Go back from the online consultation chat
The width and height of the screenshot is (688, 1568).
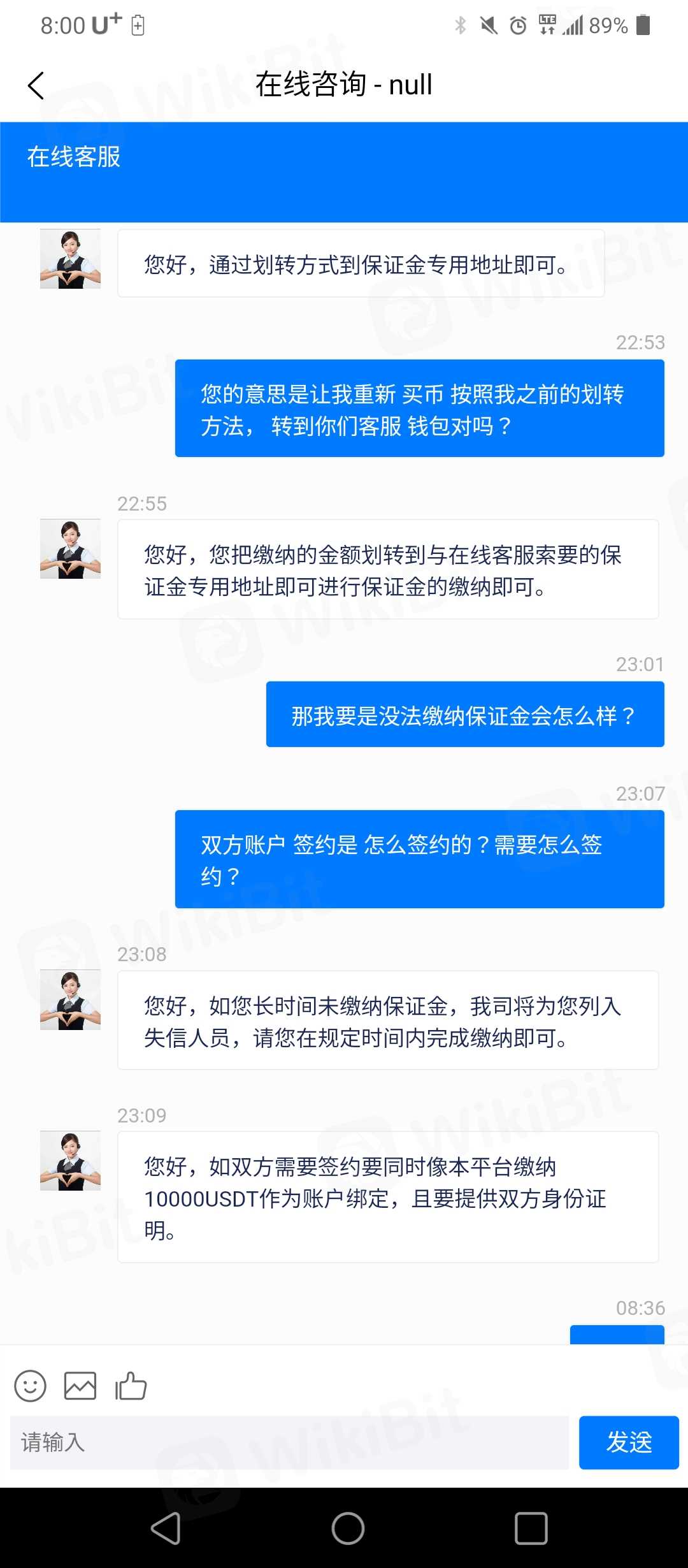36,85
